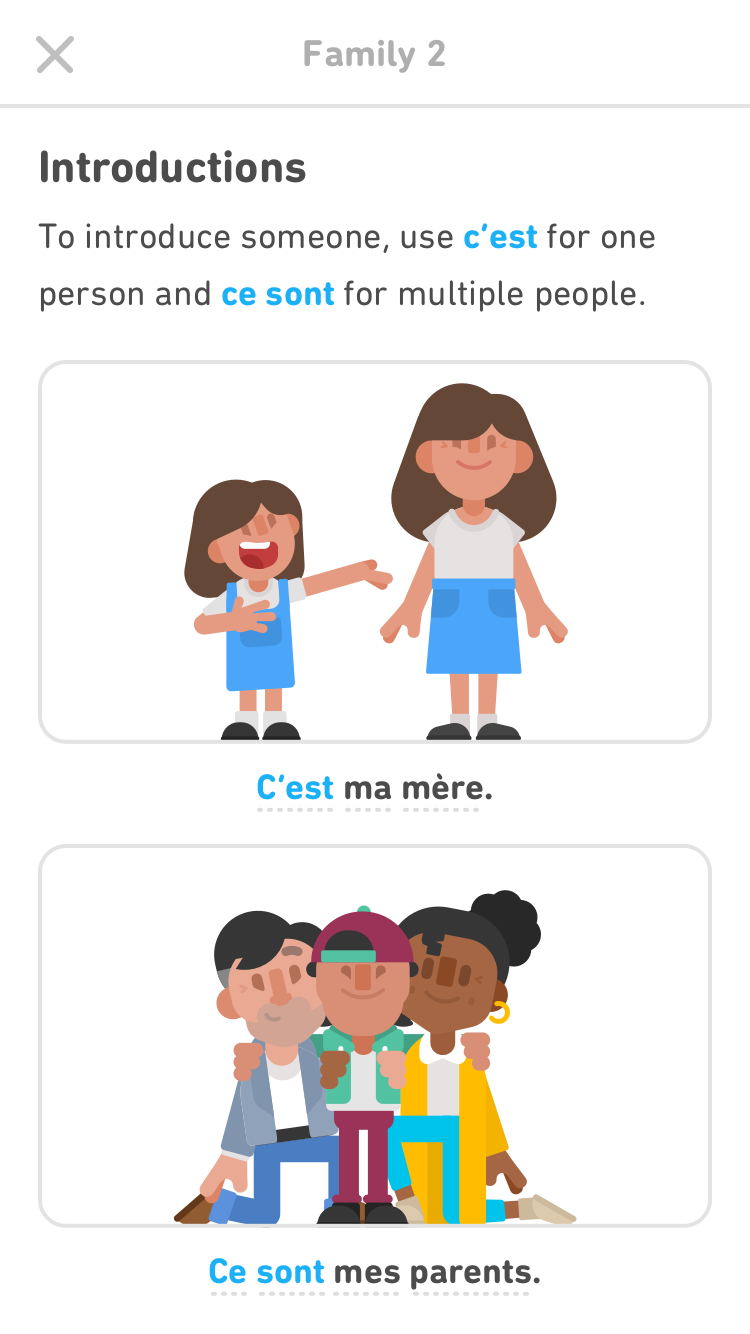Show the hint for "ma"
The height and width of the screenshot is (1334, 750).
368,789
